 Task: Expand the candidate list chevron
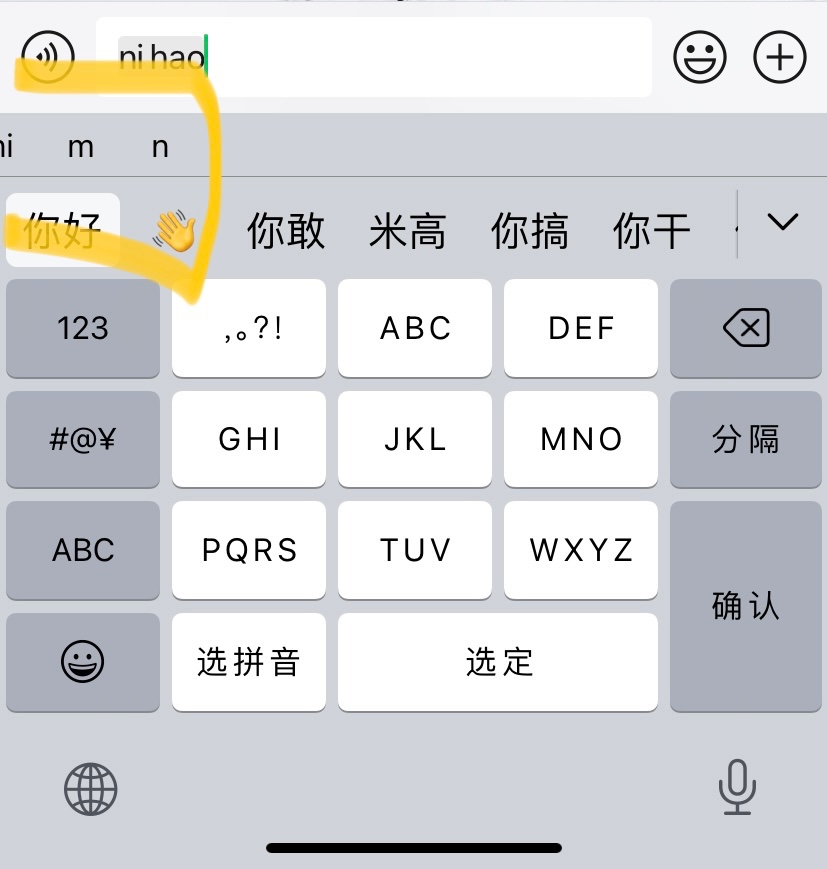[781, 222]
